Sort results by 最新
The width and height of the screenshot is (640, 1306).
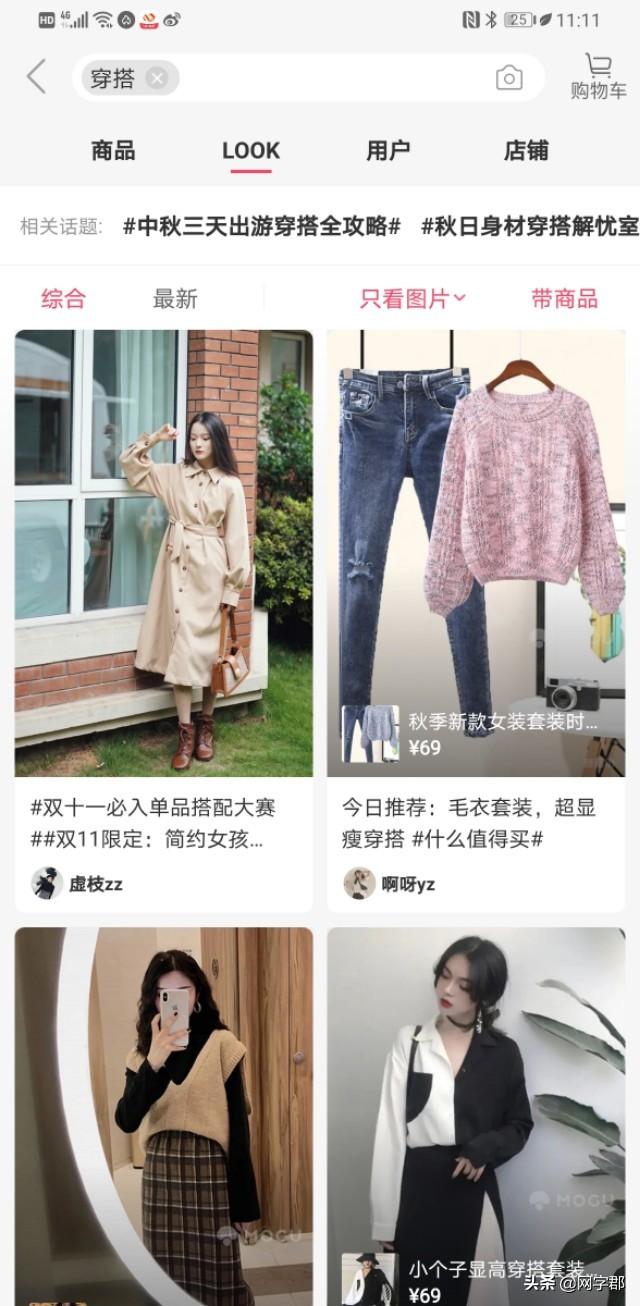pyautogui.click(x=175, y=298)
